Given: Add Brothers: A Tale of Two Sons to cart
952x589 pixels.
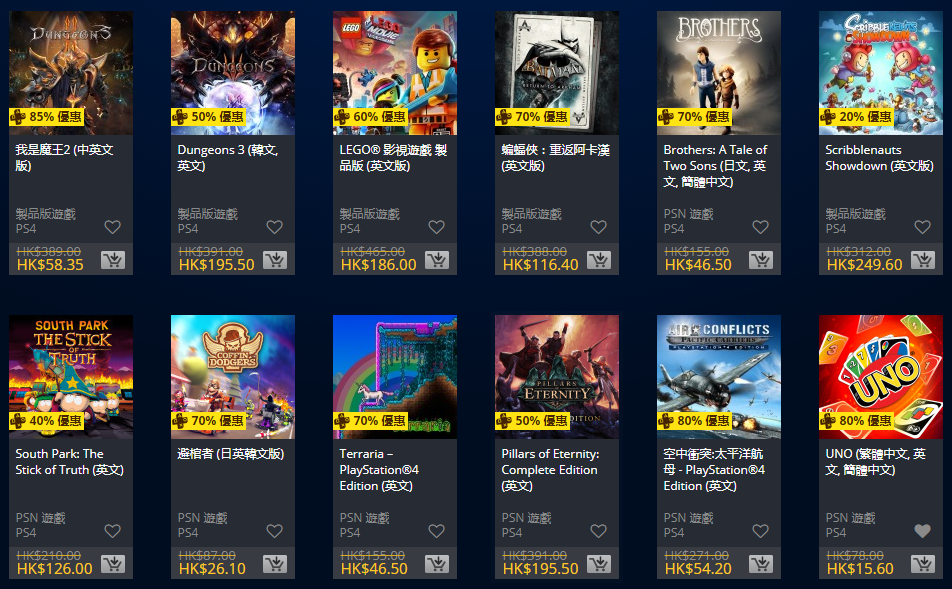Looking at the screenshot, I should (760, 261).
